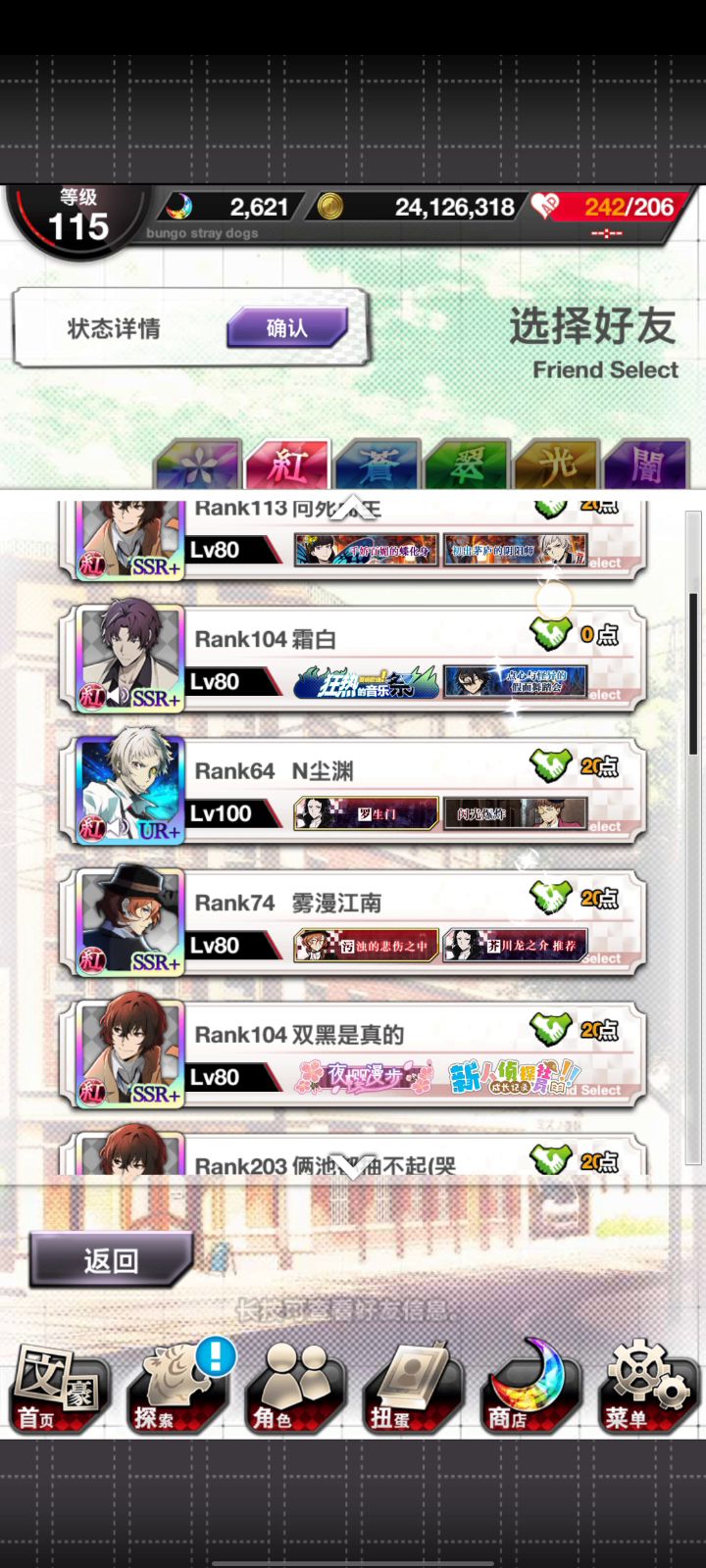Tap the 确认 confirm button
The image size is (706, 1568).
point(286,328)
